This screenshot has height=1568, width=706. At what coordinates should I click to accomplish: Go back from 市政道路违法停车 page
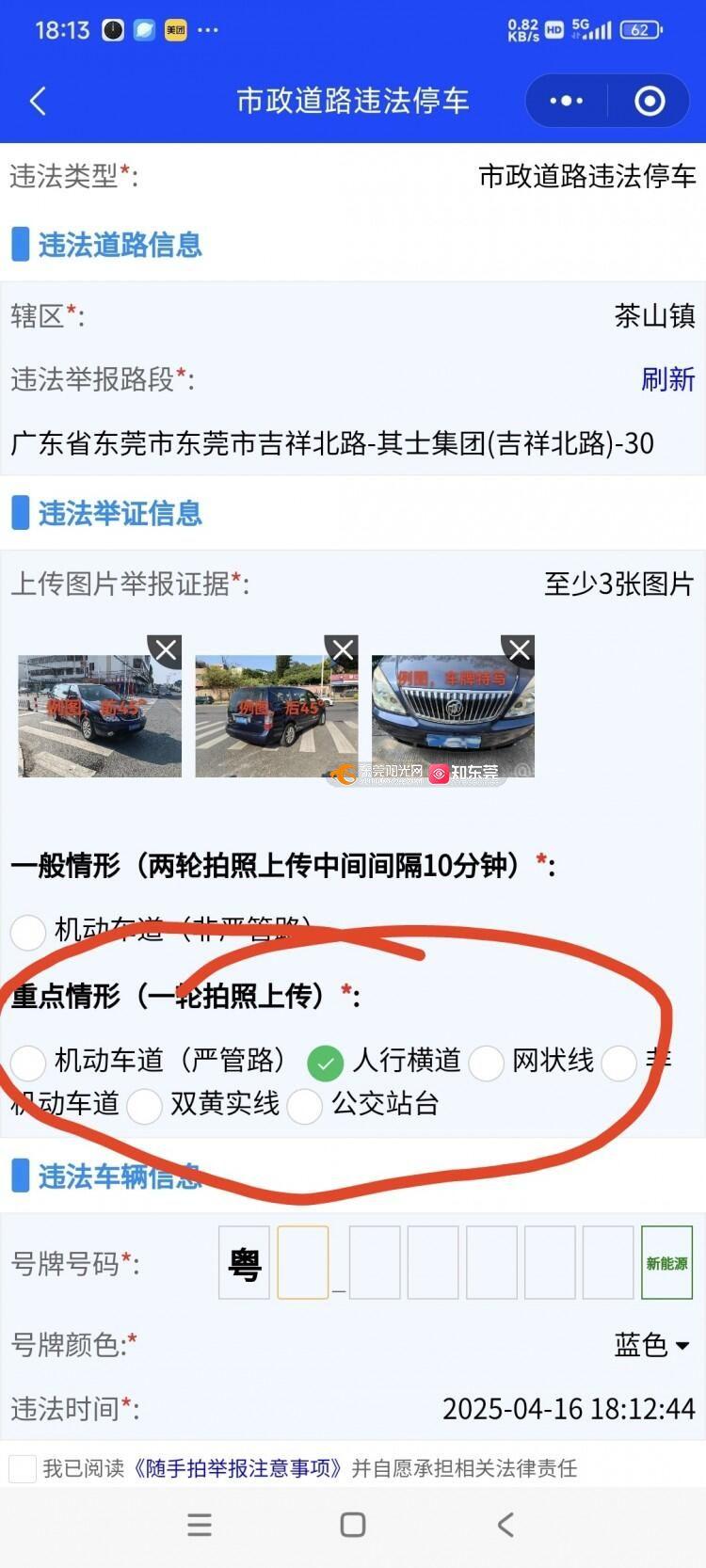coord(38,102)
